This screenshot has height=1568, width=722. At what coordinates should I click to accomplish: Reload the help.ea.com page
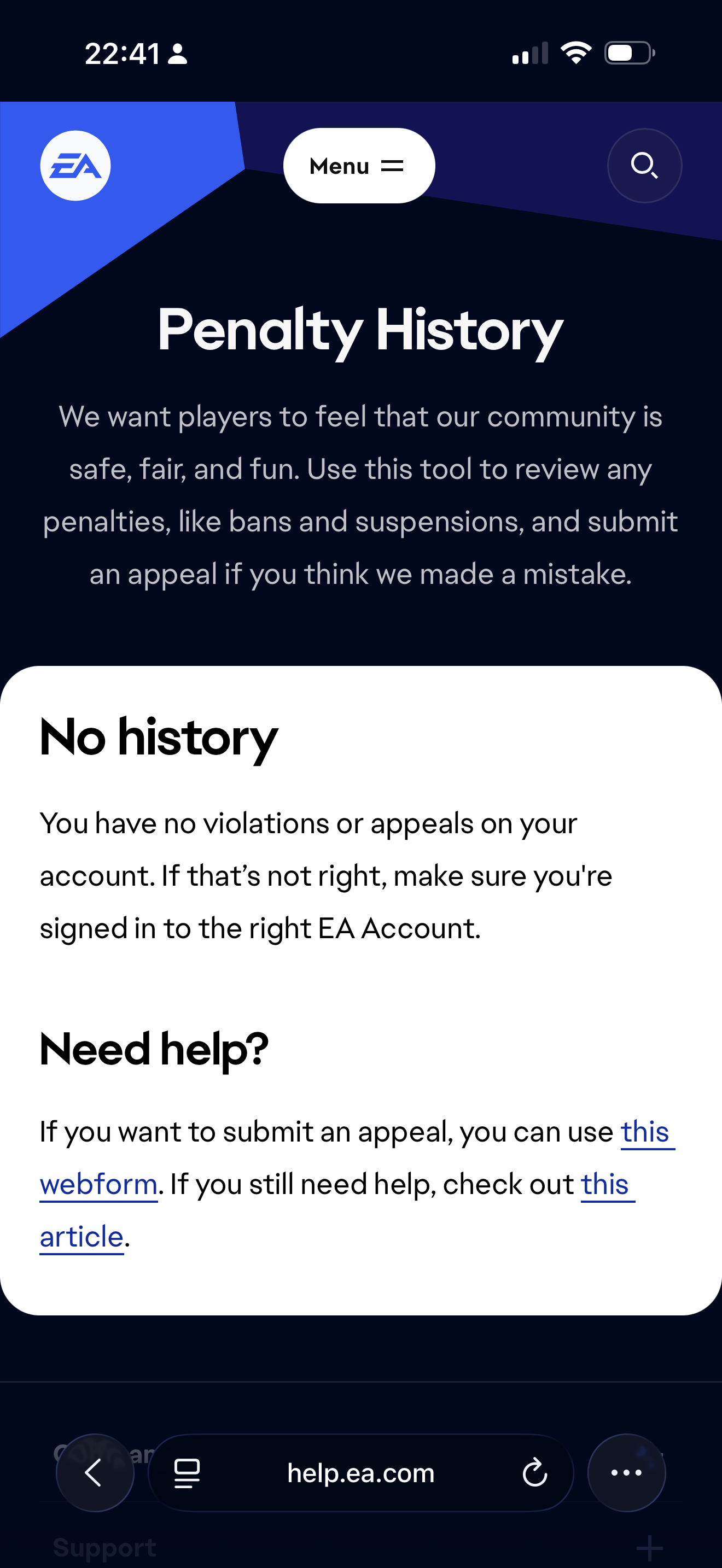[x=534, y=1472]
